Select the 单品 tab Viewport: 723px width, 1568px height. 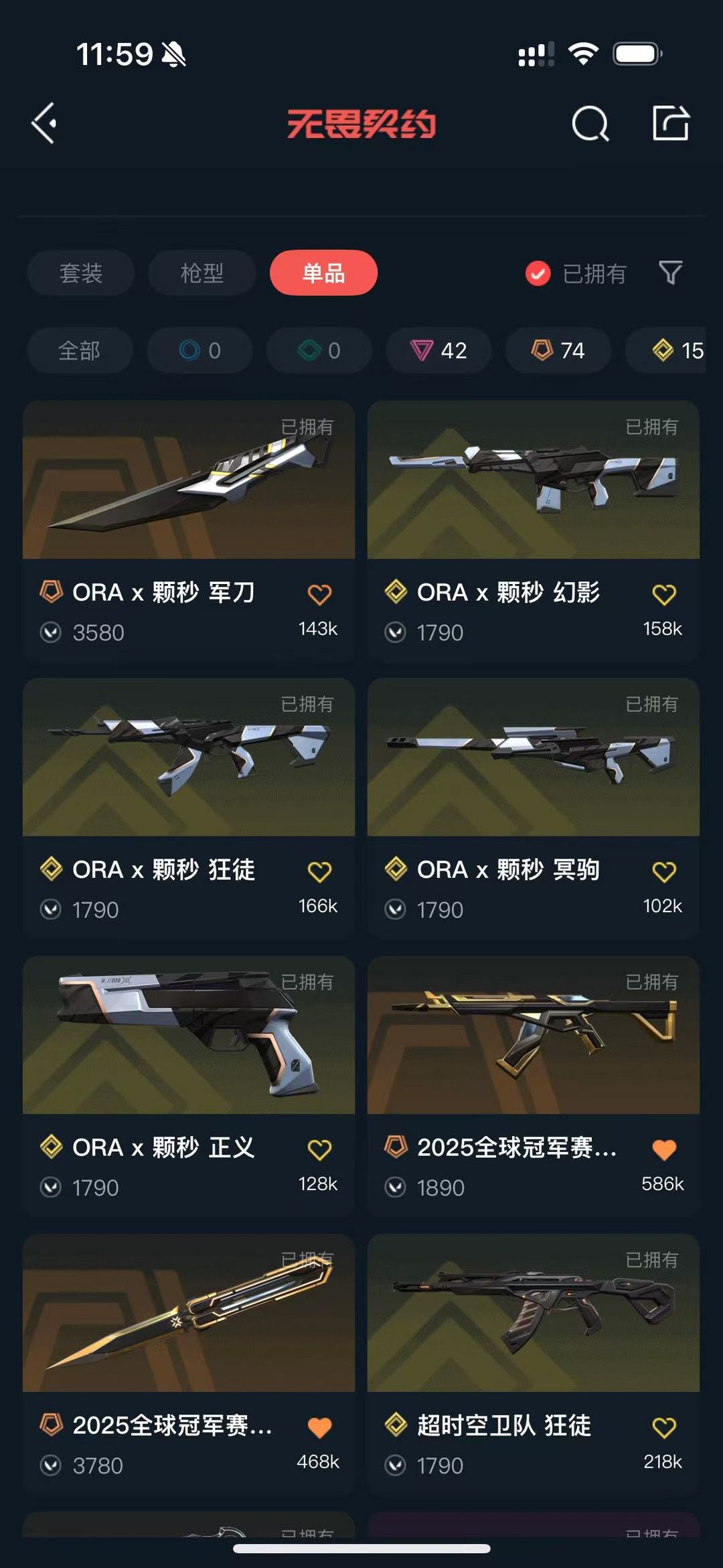323,273
